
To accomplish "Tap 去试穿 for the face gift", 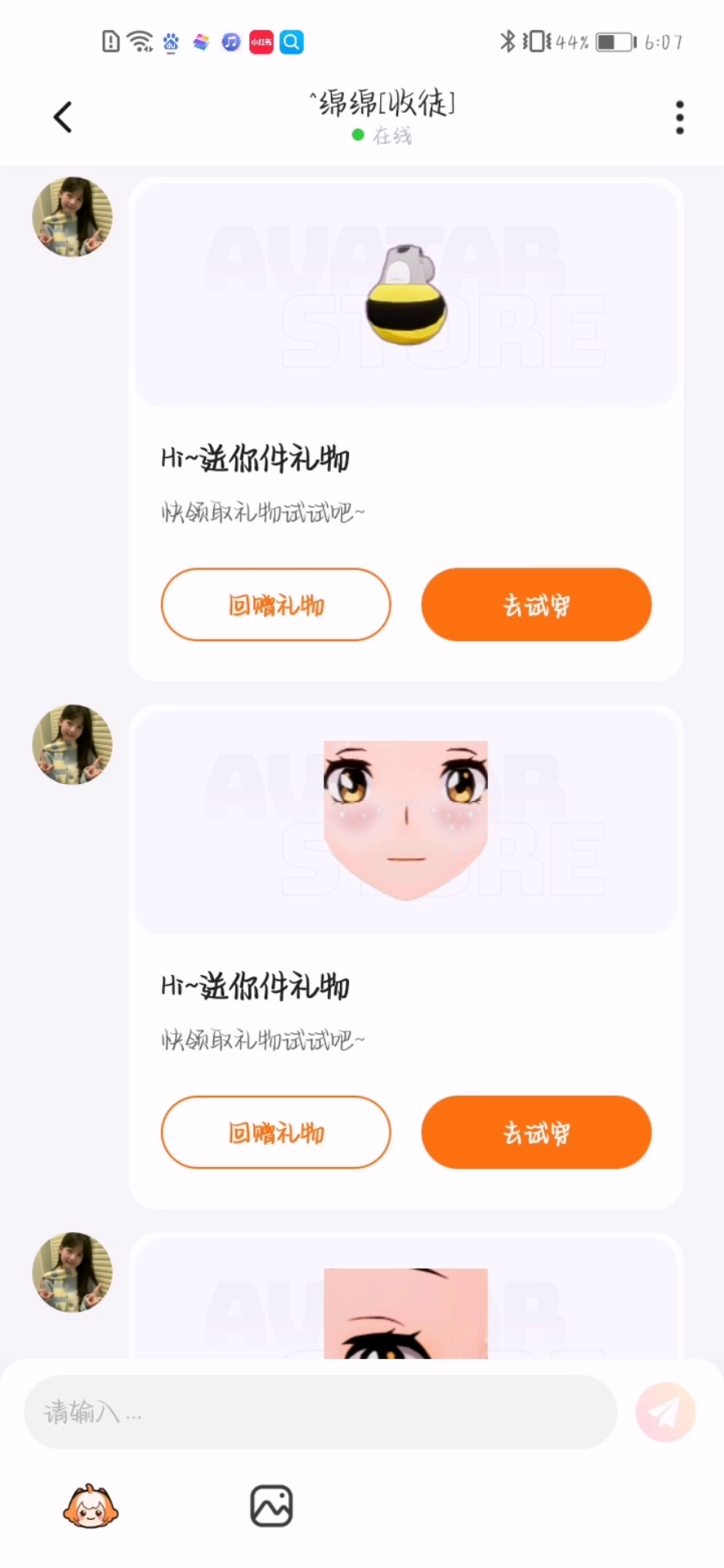I will (x=536, y=1133).
